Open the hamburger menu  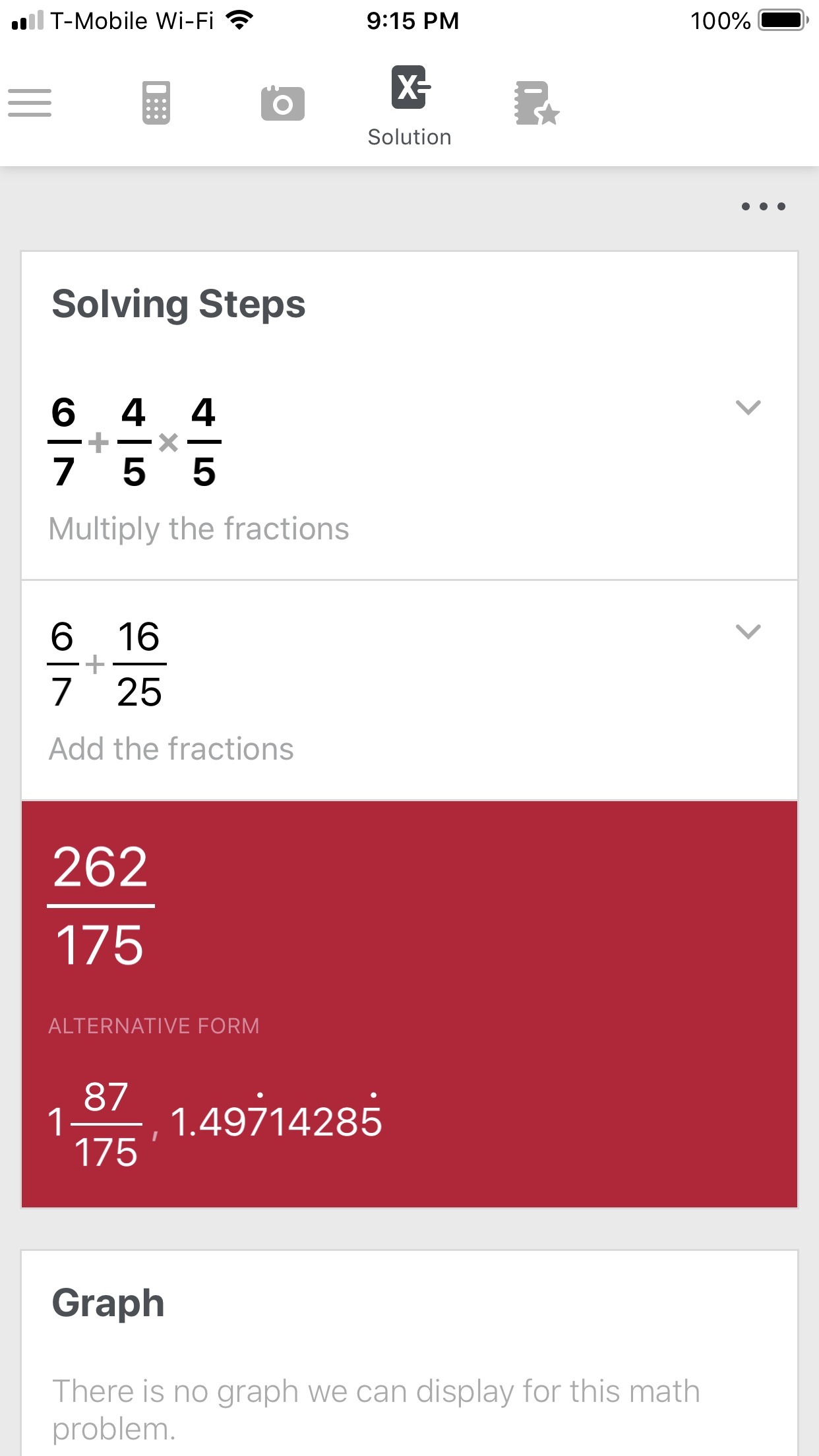[x=30, y=103]
